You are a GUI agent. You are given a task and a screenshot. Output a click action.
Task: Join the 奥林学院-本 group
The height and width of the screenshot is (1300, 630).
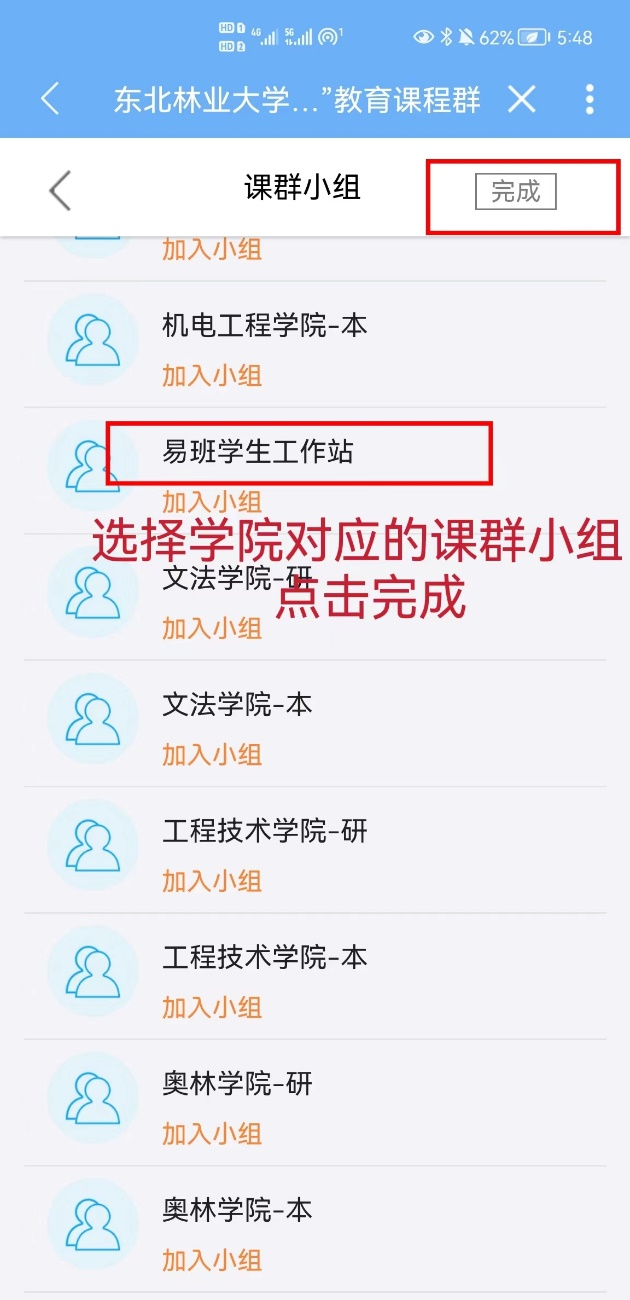[212, 1259]
